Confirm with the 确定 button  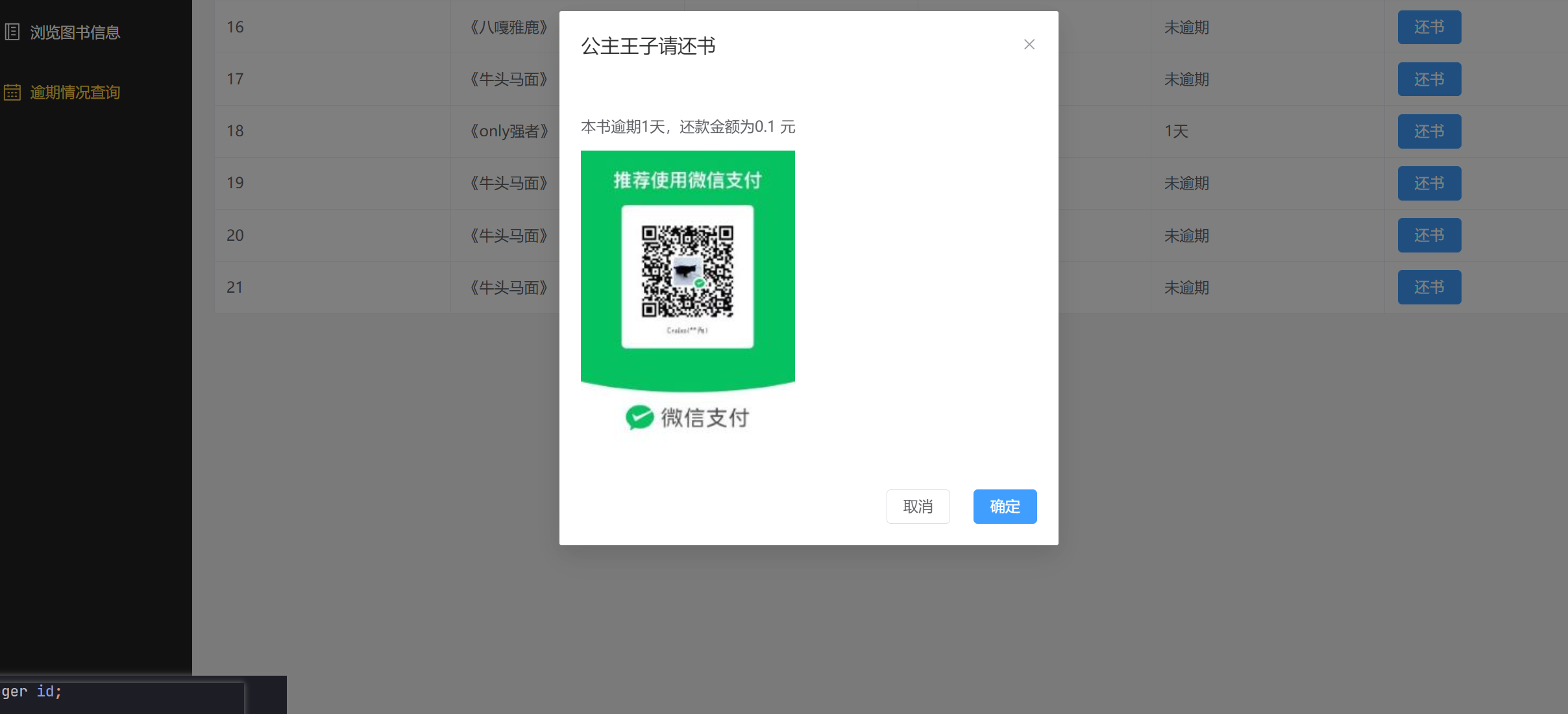point(1005,506)
